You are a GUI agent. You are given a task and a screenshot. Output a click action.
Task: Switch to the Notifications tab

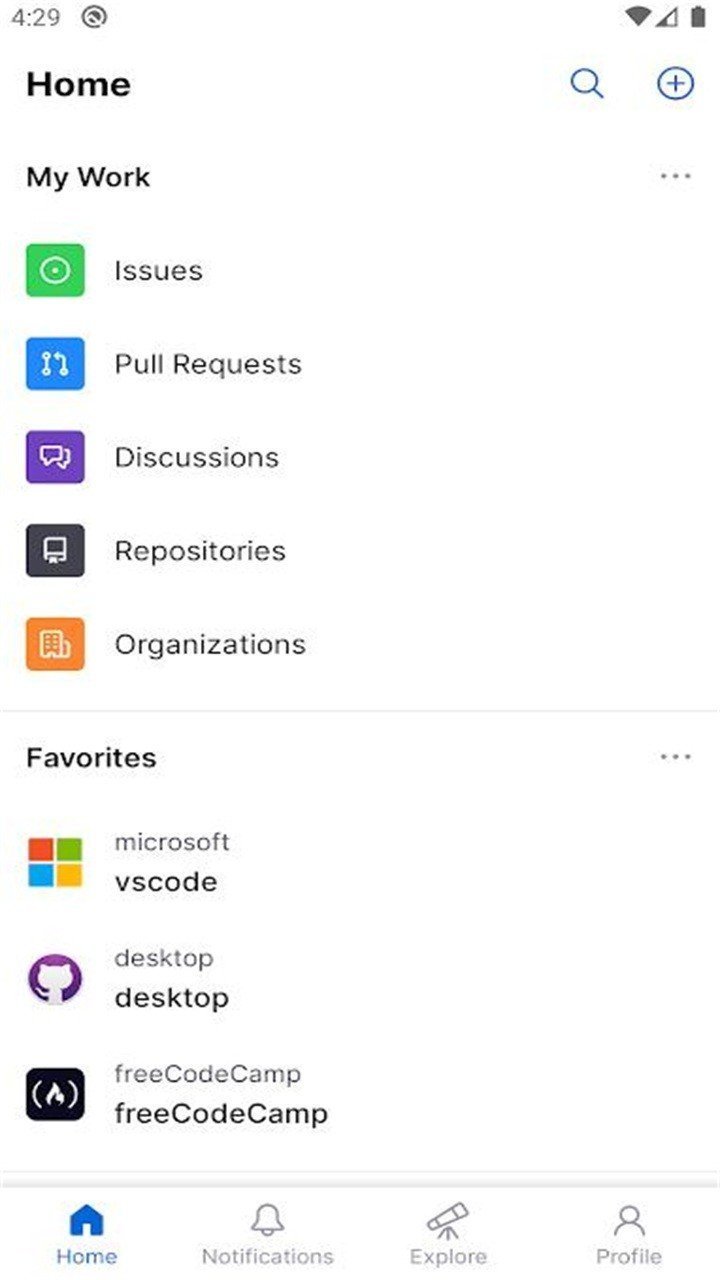click(266, 1230)
